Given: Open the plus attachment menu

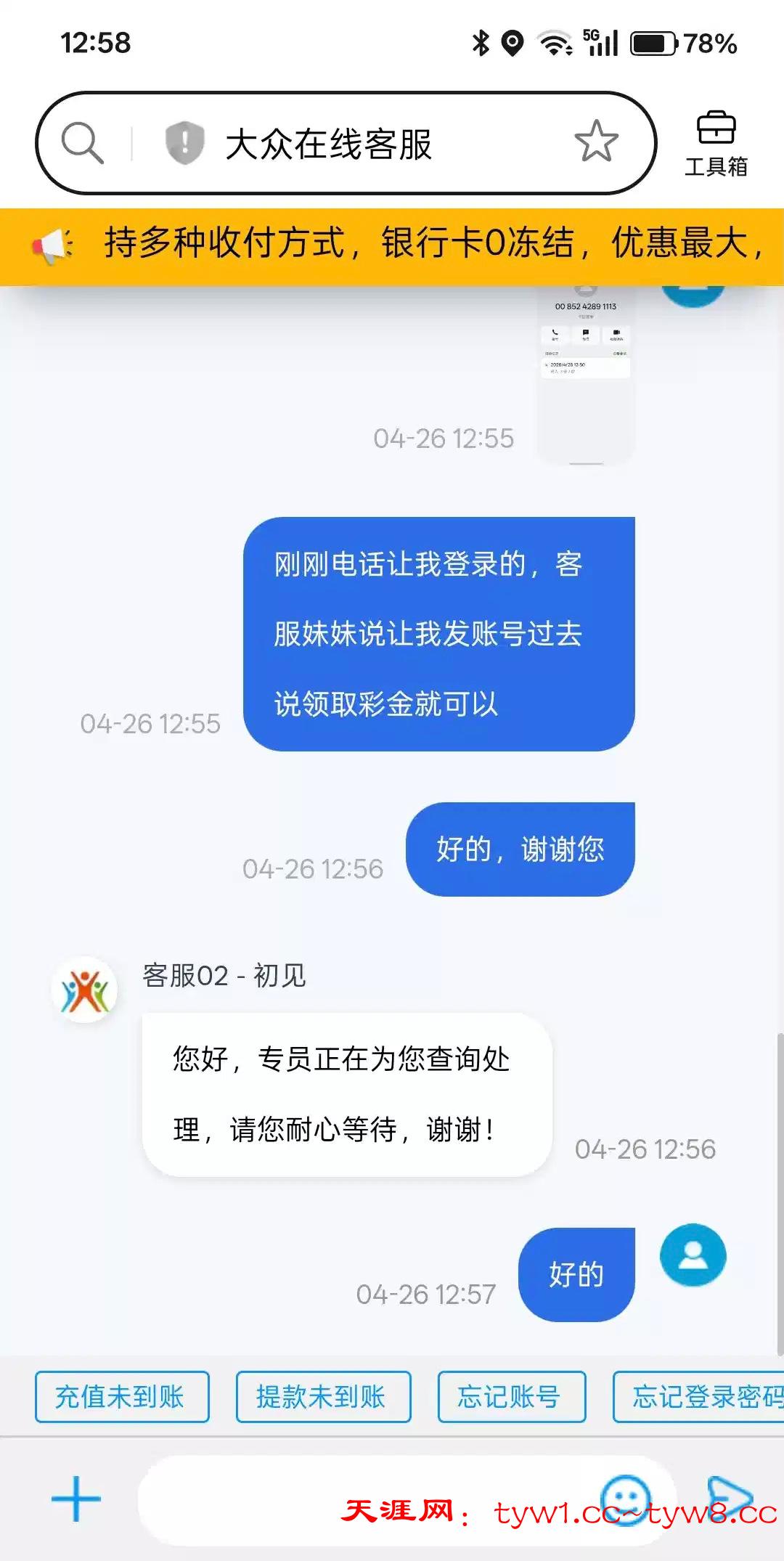Looking at the screenshot, I should click(76, 1499).
